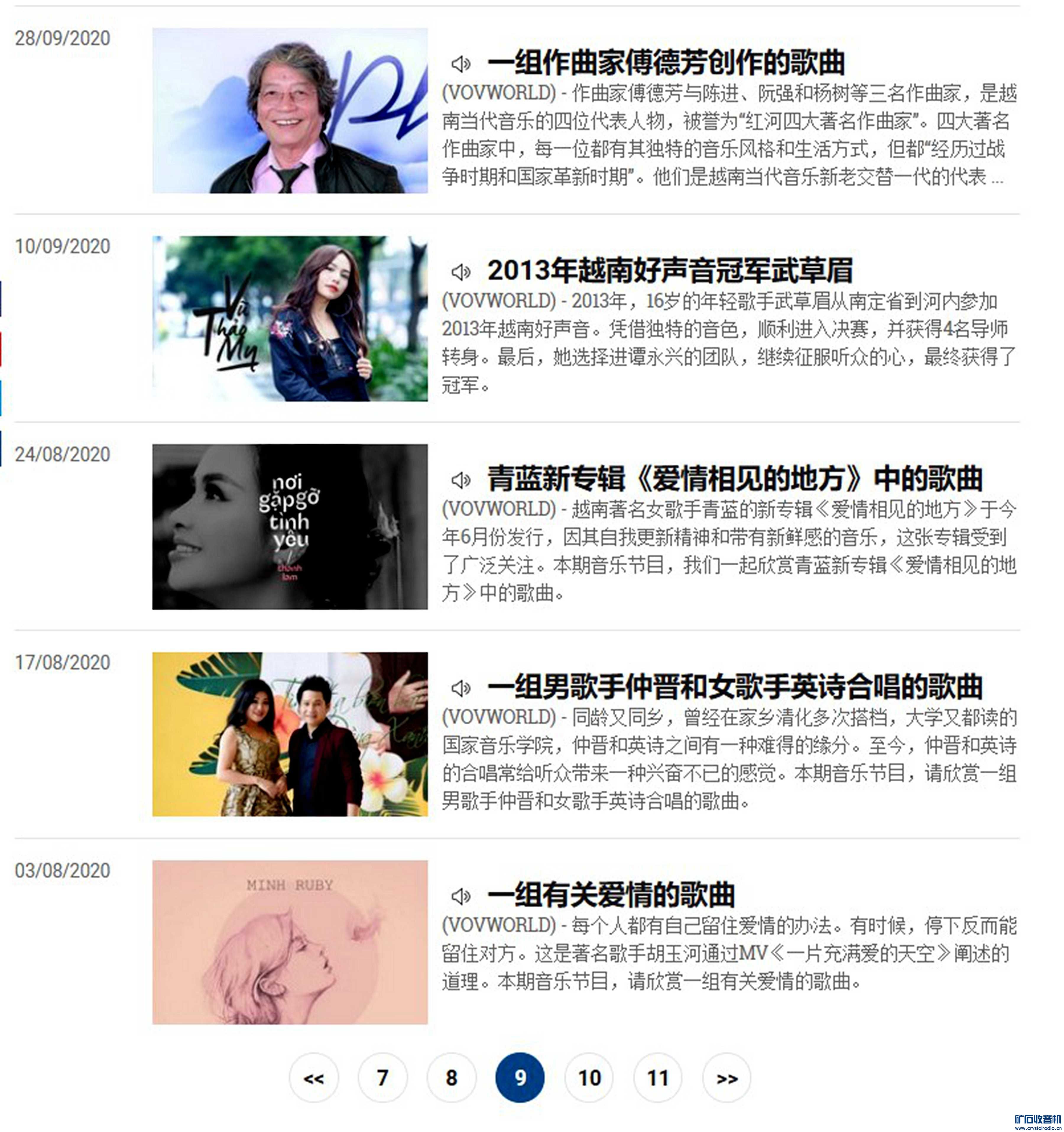Jump to page 7

(x=382, y=1078)
